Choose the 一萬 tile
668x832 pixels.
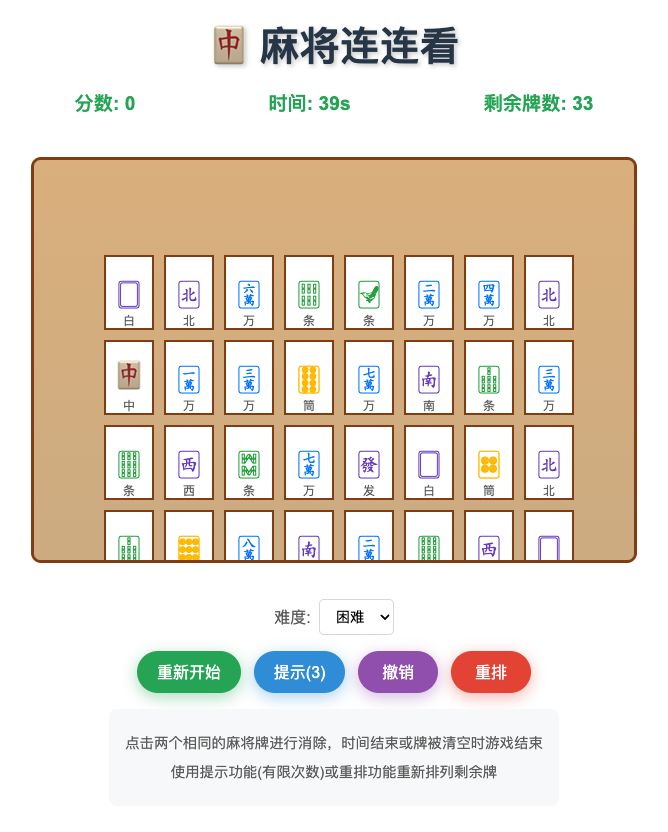coord(189,377)
